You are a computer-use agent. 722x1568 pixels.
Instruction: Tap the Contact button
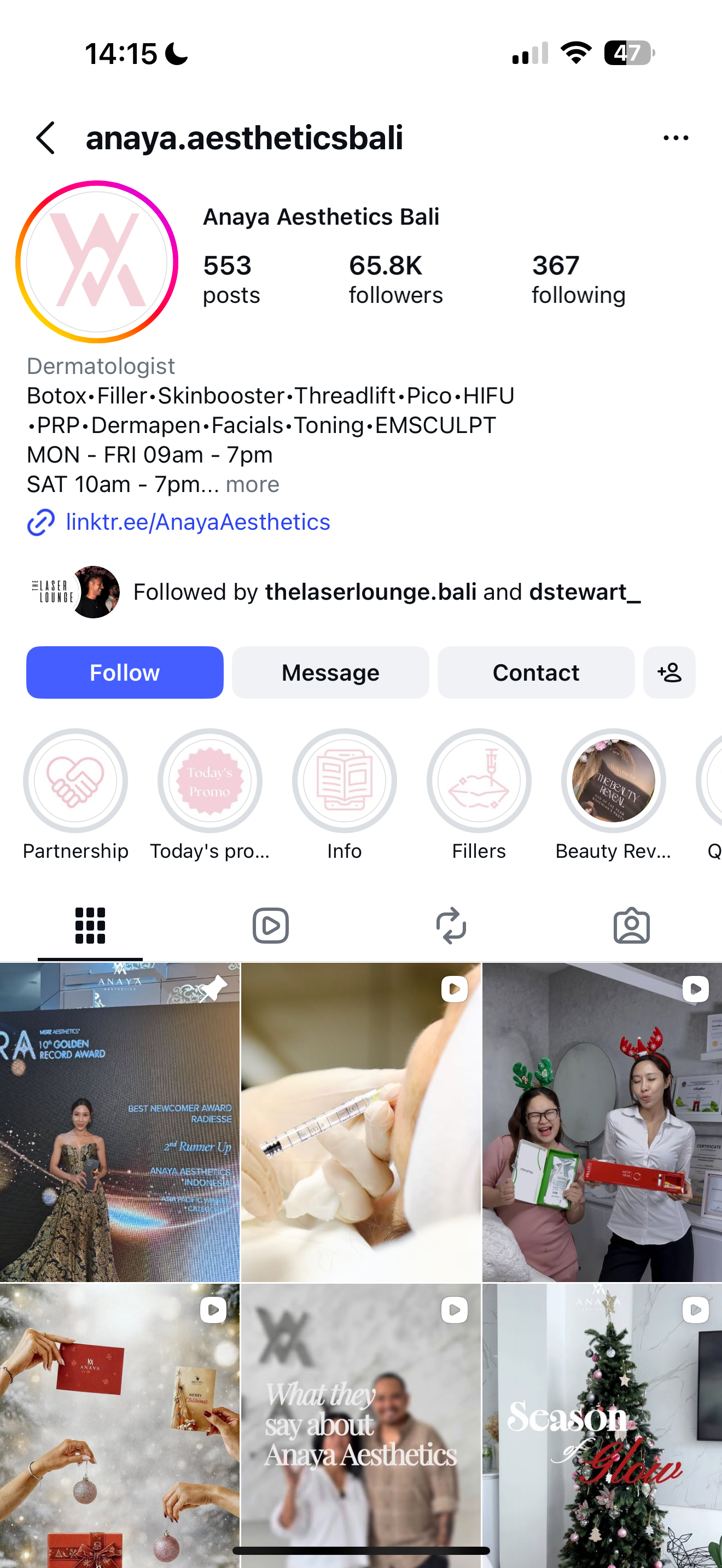pyautogui.click(x=535, y=672)
